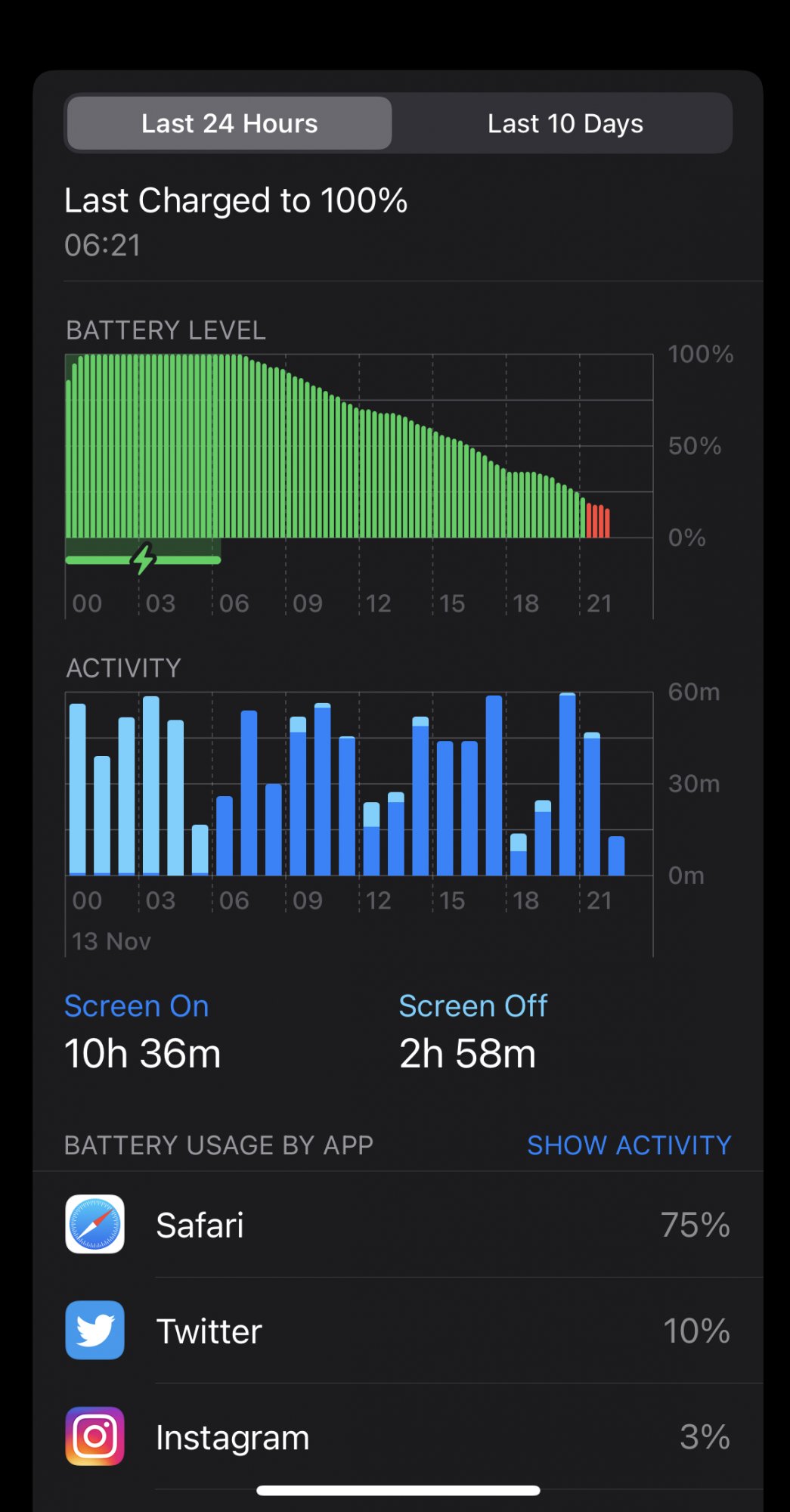790x1512 pixels.
Task: Open Twitter battery usage row
Action: click(x=398, y=1331)
